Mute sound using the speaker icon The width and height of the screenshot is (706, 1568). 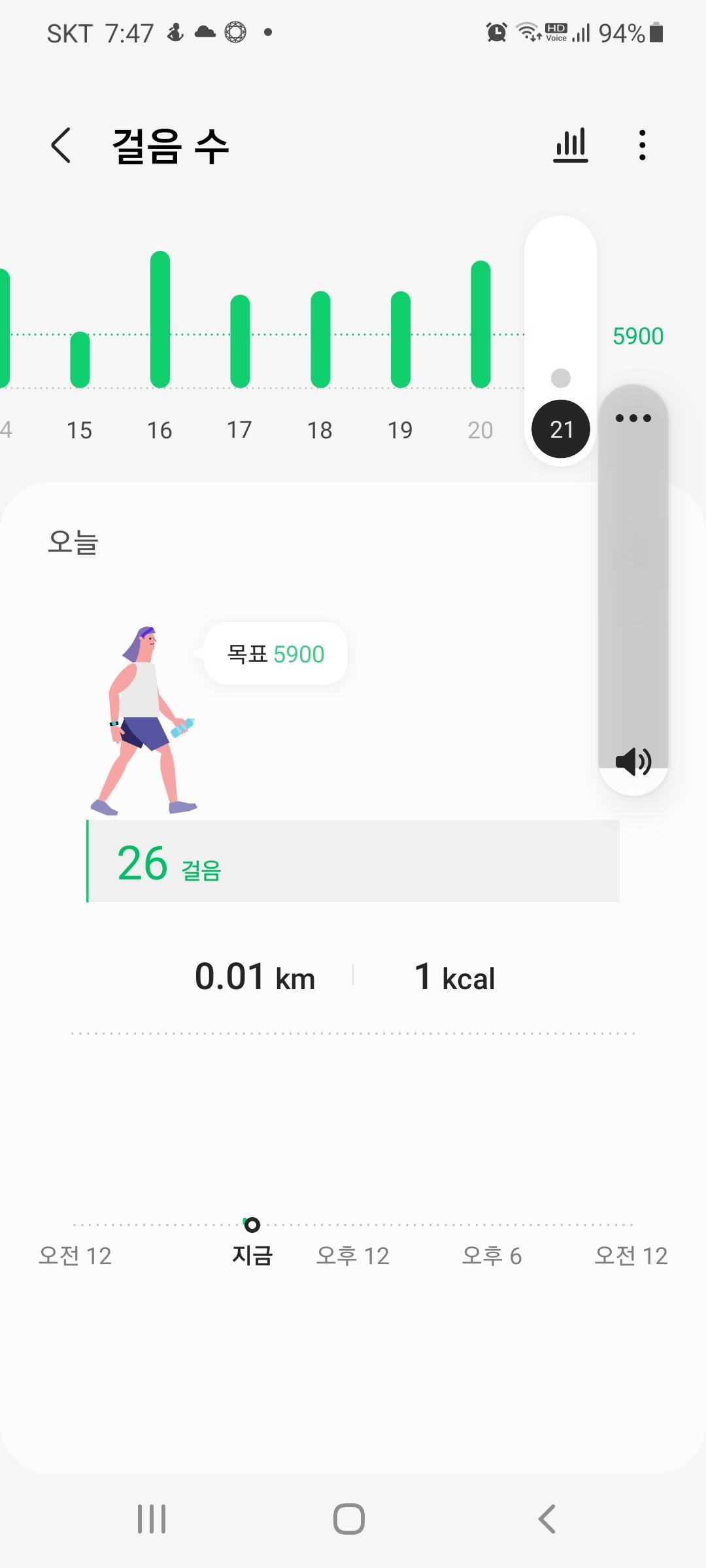pos(633,761)
